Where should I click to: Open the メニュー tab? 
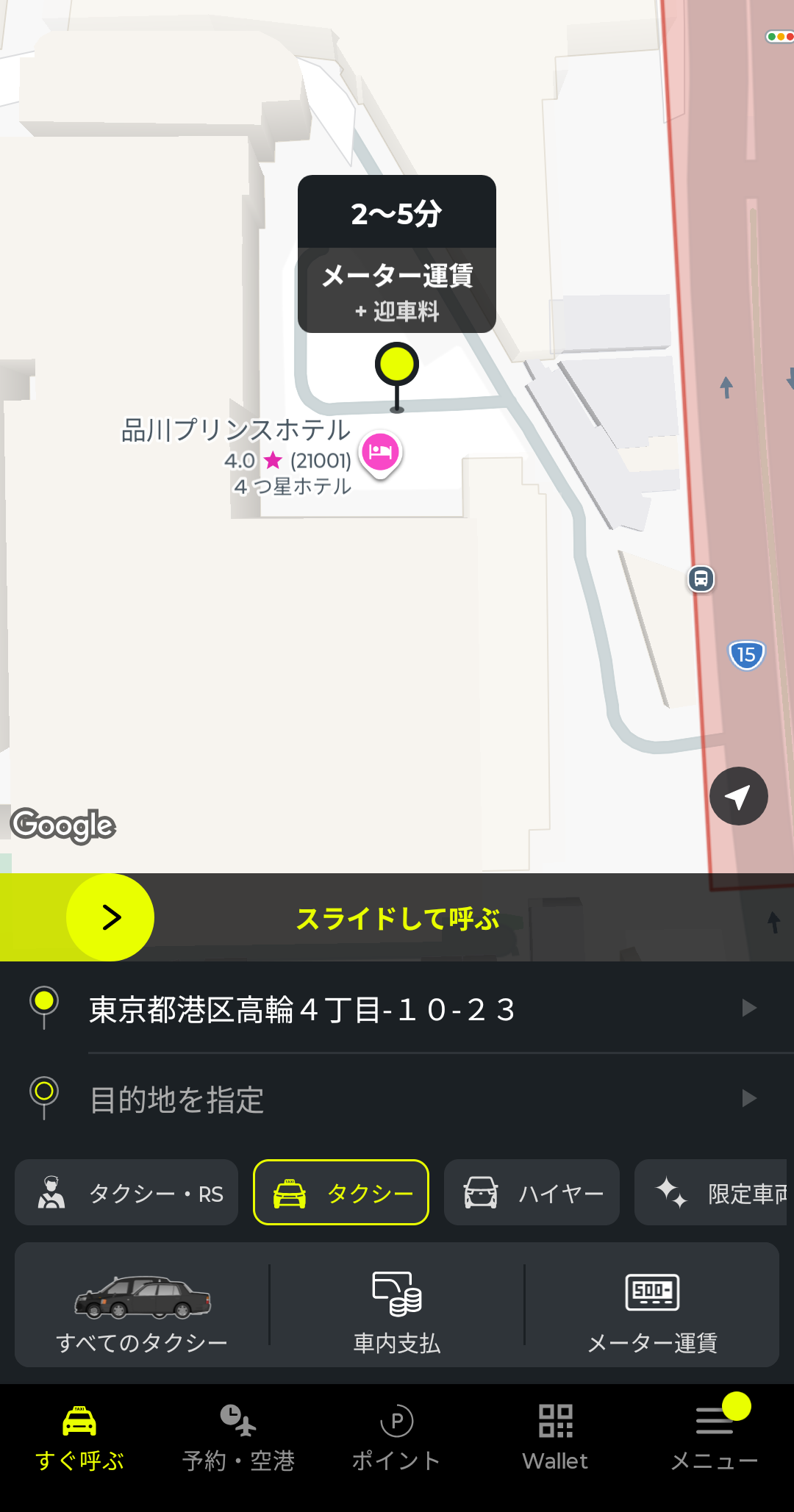pyautogui.click(x=714, y=1438)
